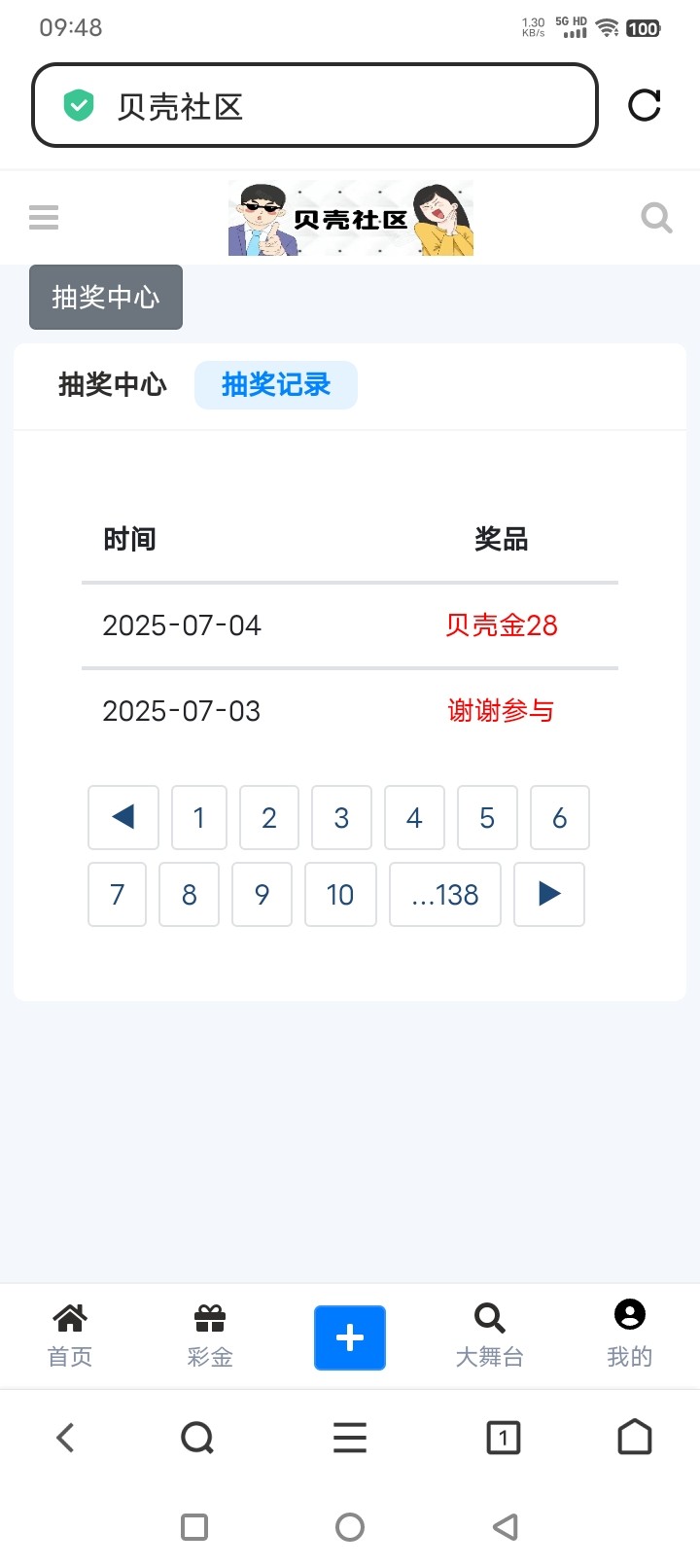Tap the blue plus button

tap(350, 1337)
